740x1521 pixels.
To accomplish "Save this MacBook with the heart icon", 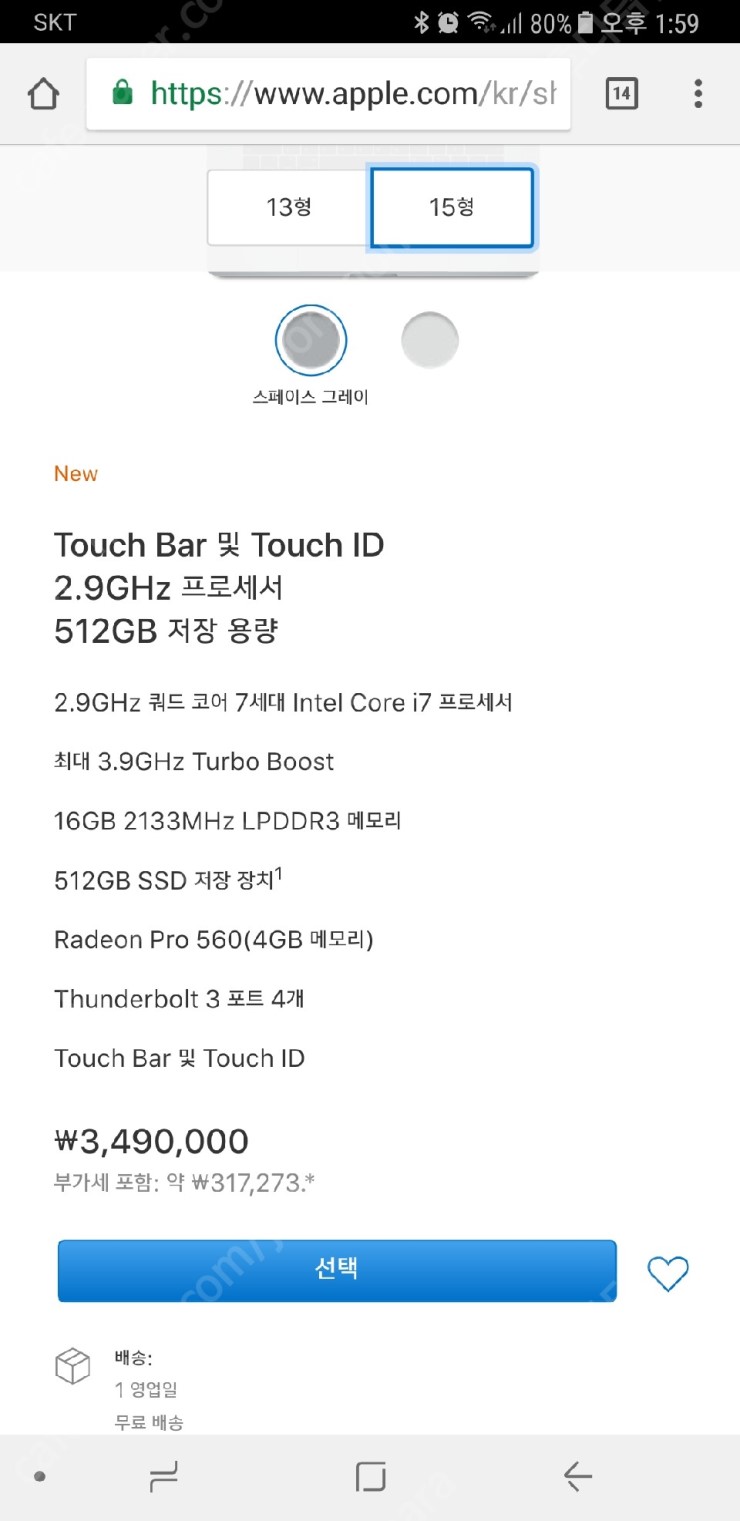I will [x=667, y=1273].
